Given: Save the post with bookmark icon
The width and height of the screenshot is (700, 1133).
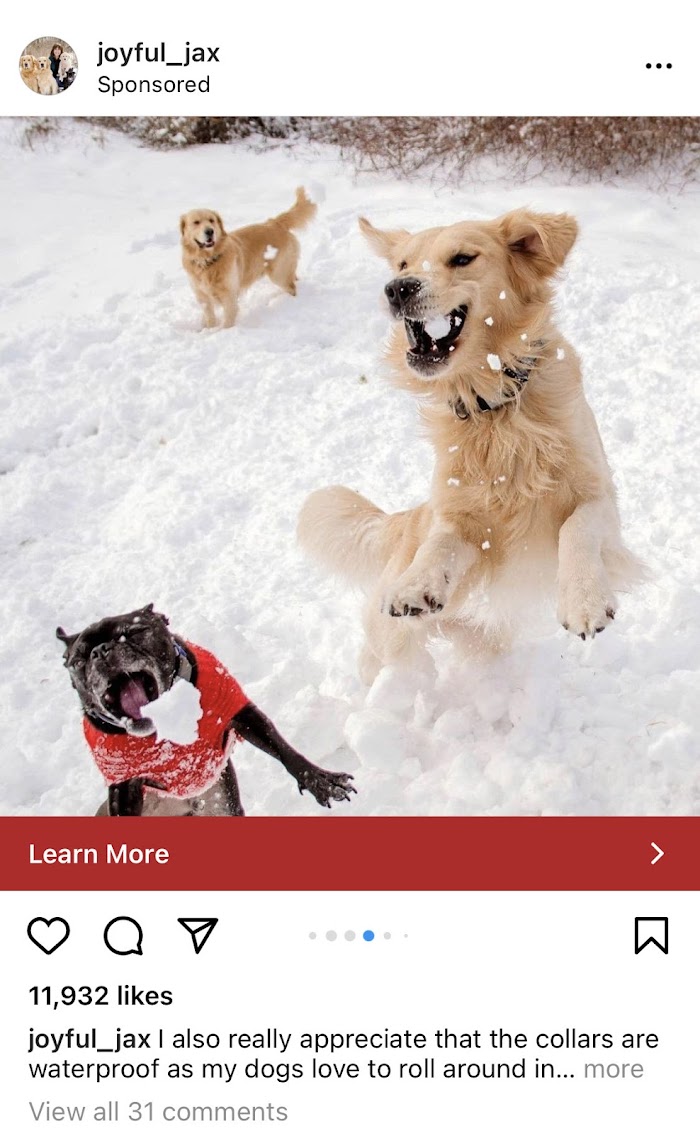Looking at the screenshot, I should [651, 936].
